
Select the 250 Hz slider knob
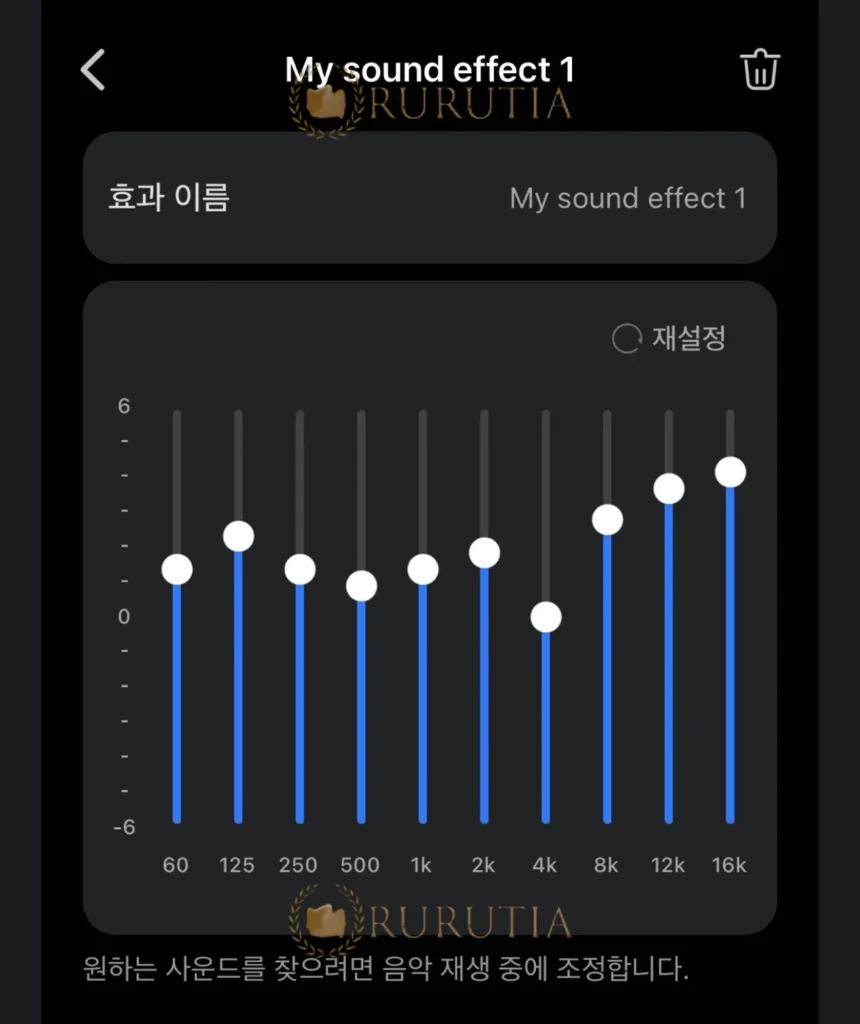coord(299,570)
